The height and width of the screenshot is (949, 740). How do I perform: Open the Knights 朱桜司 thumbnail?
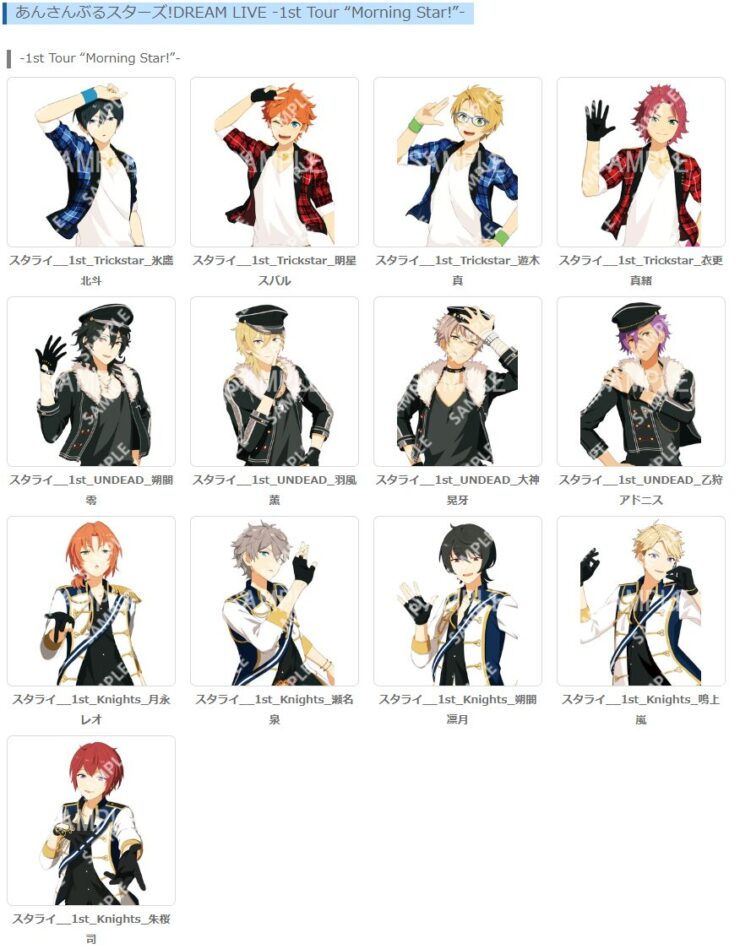91,821
